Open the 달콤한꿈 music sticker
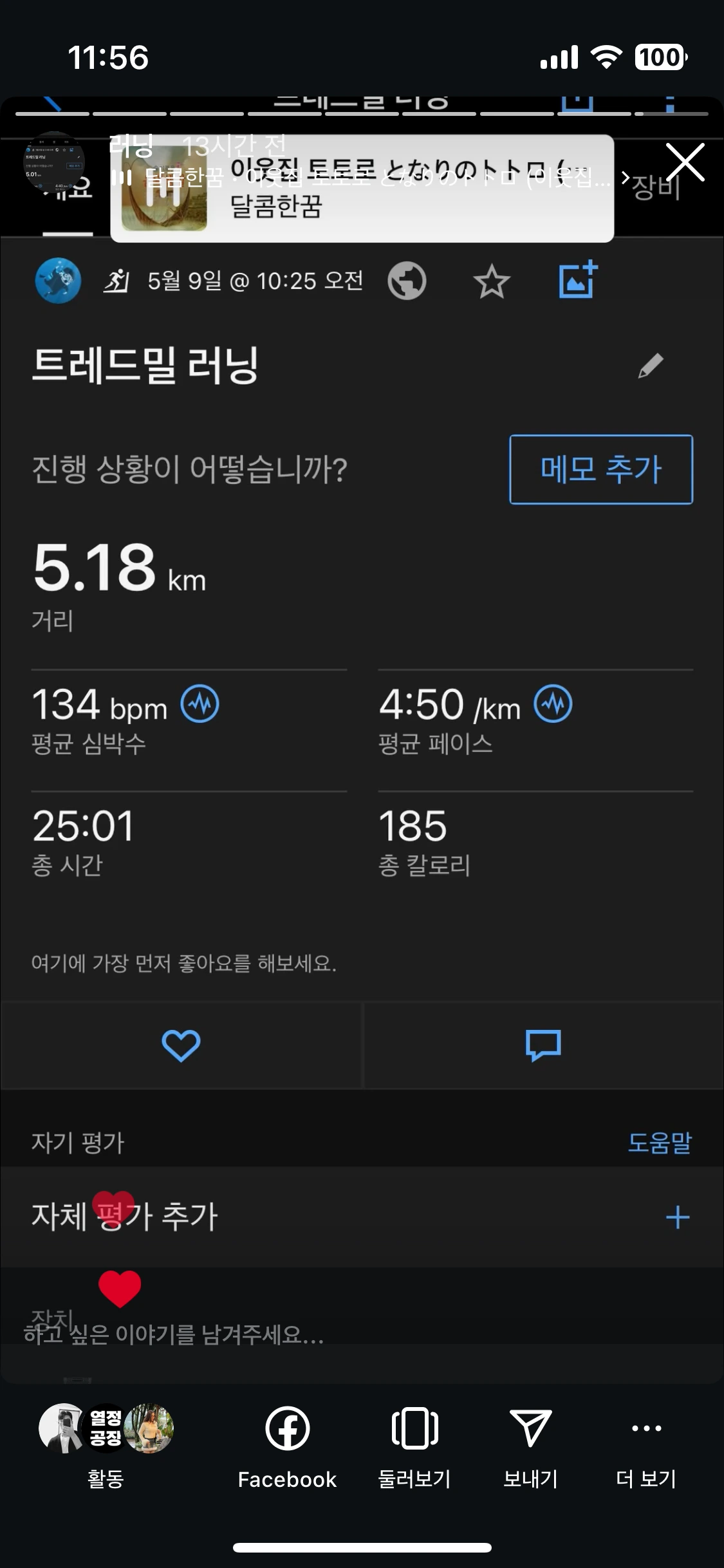Screen dimensions: 724x1568 [x=362, y=188]
